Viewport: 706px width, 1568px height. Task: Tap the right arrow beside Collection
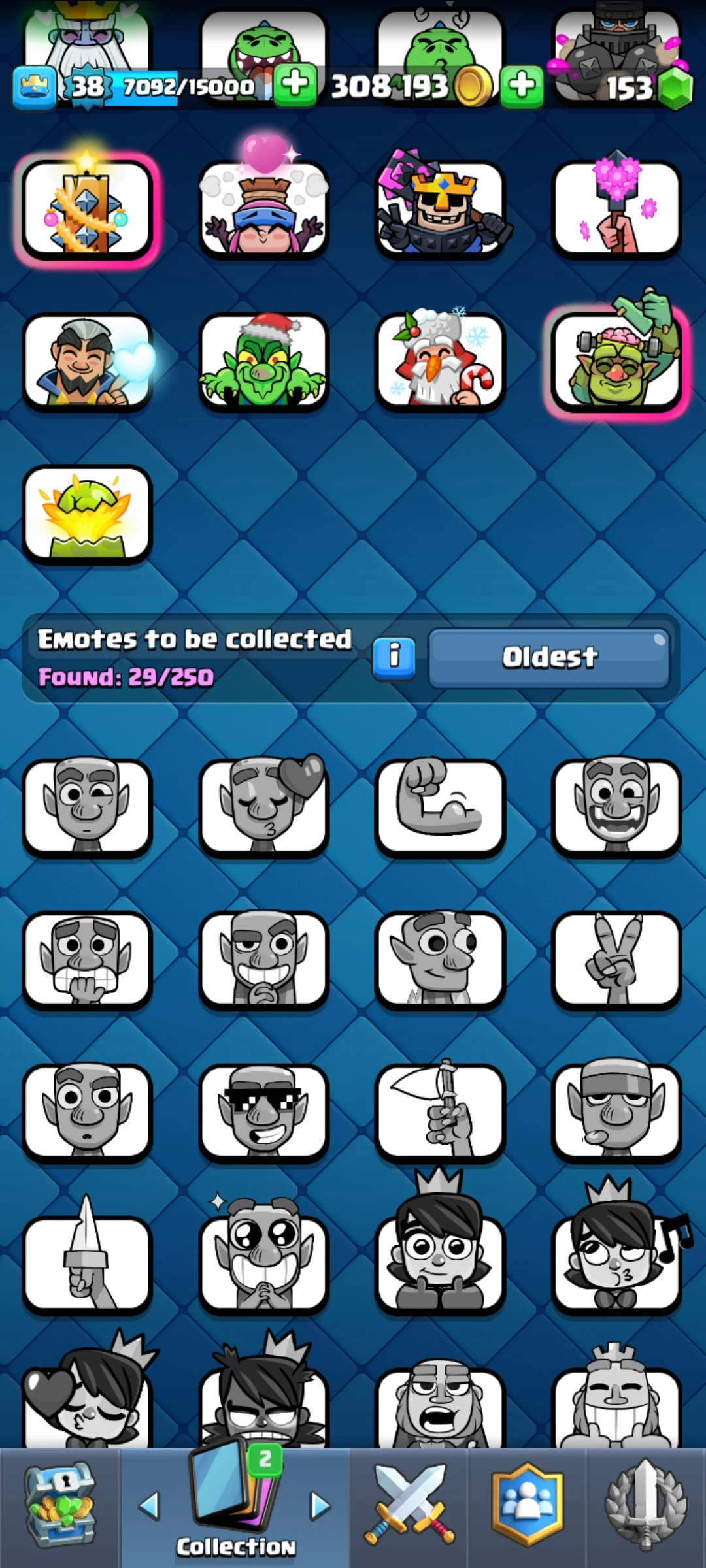pyautogui.click(x=320, y=1505)
